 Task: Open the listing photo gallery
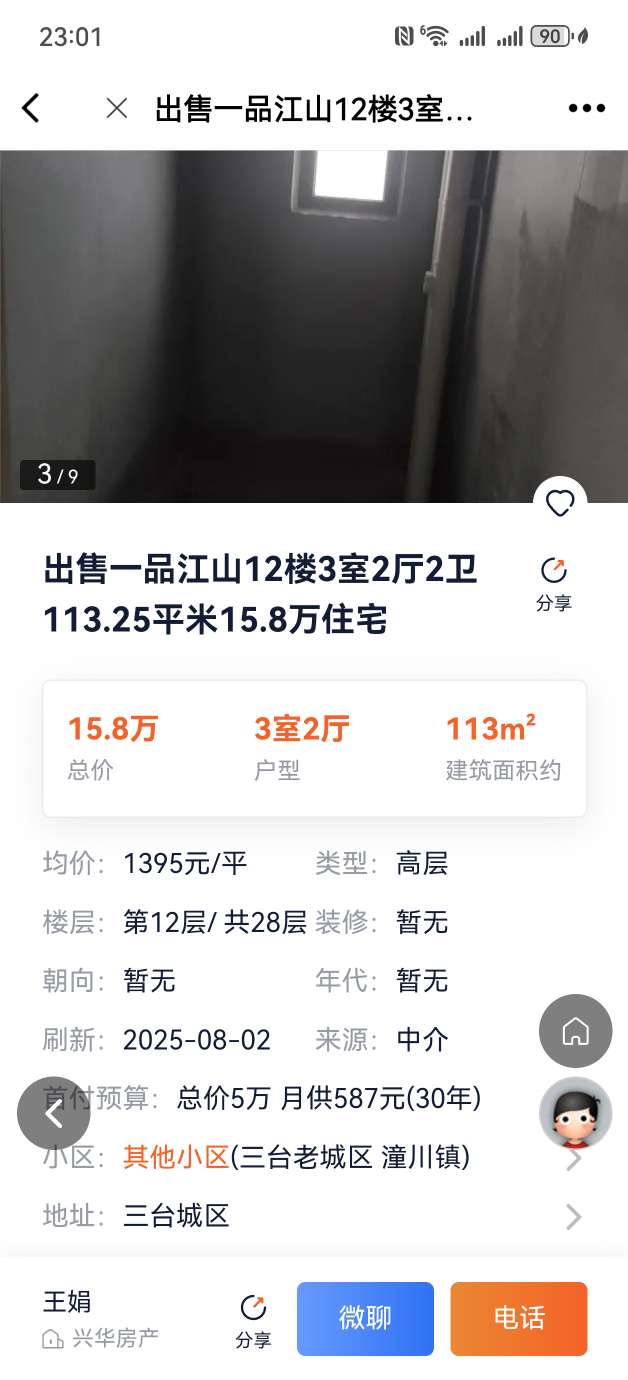click(314, 325)
